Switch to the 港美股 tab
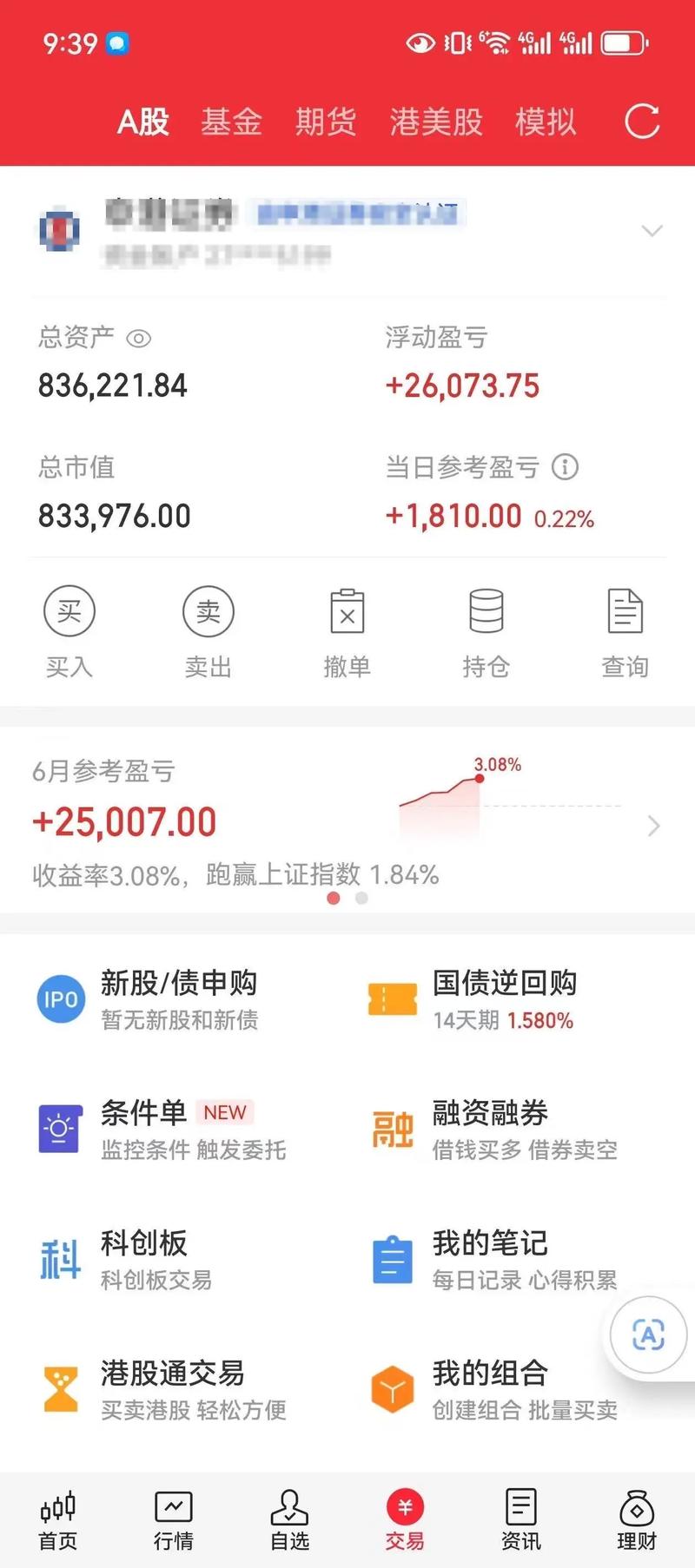 tap(435, 122)
